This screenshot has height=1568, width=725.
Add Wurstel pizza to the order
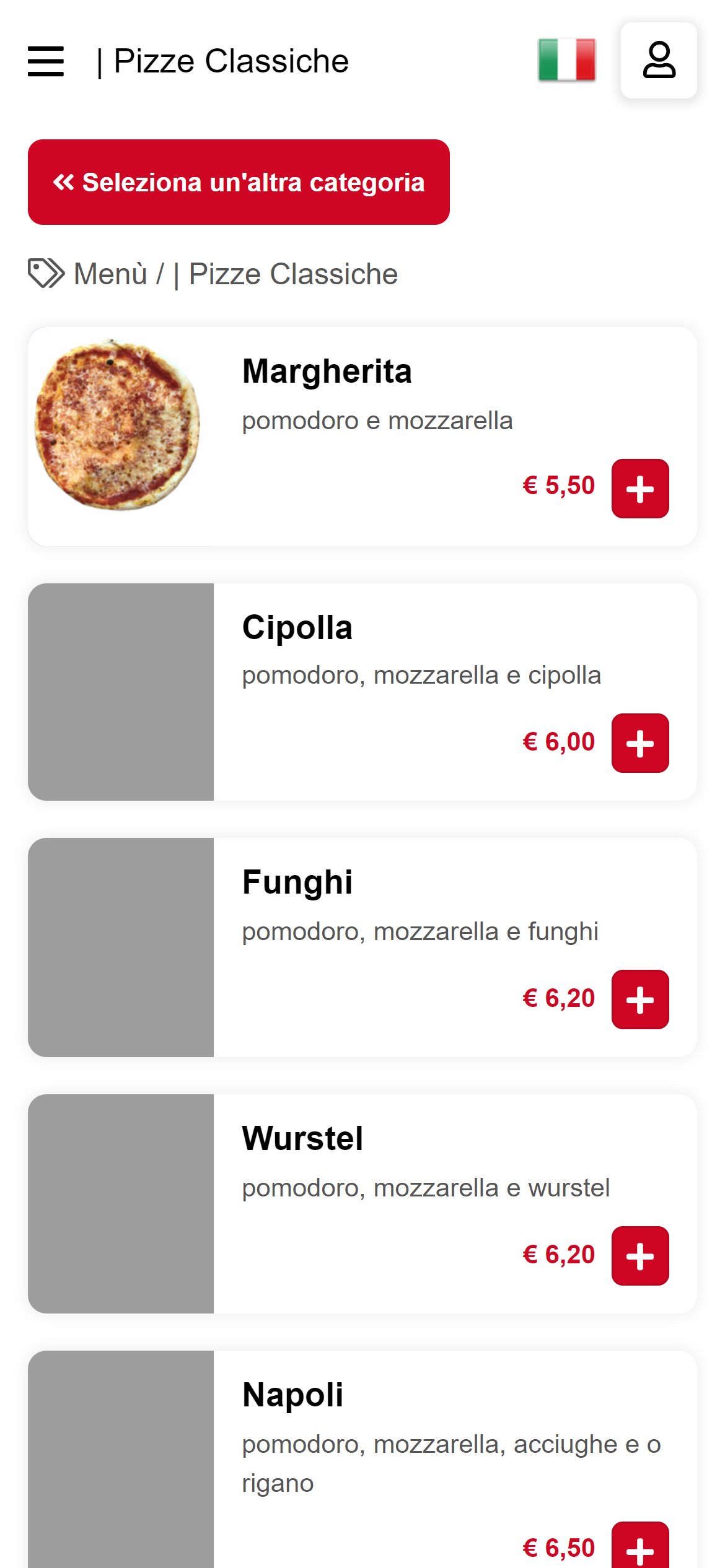639,1256
